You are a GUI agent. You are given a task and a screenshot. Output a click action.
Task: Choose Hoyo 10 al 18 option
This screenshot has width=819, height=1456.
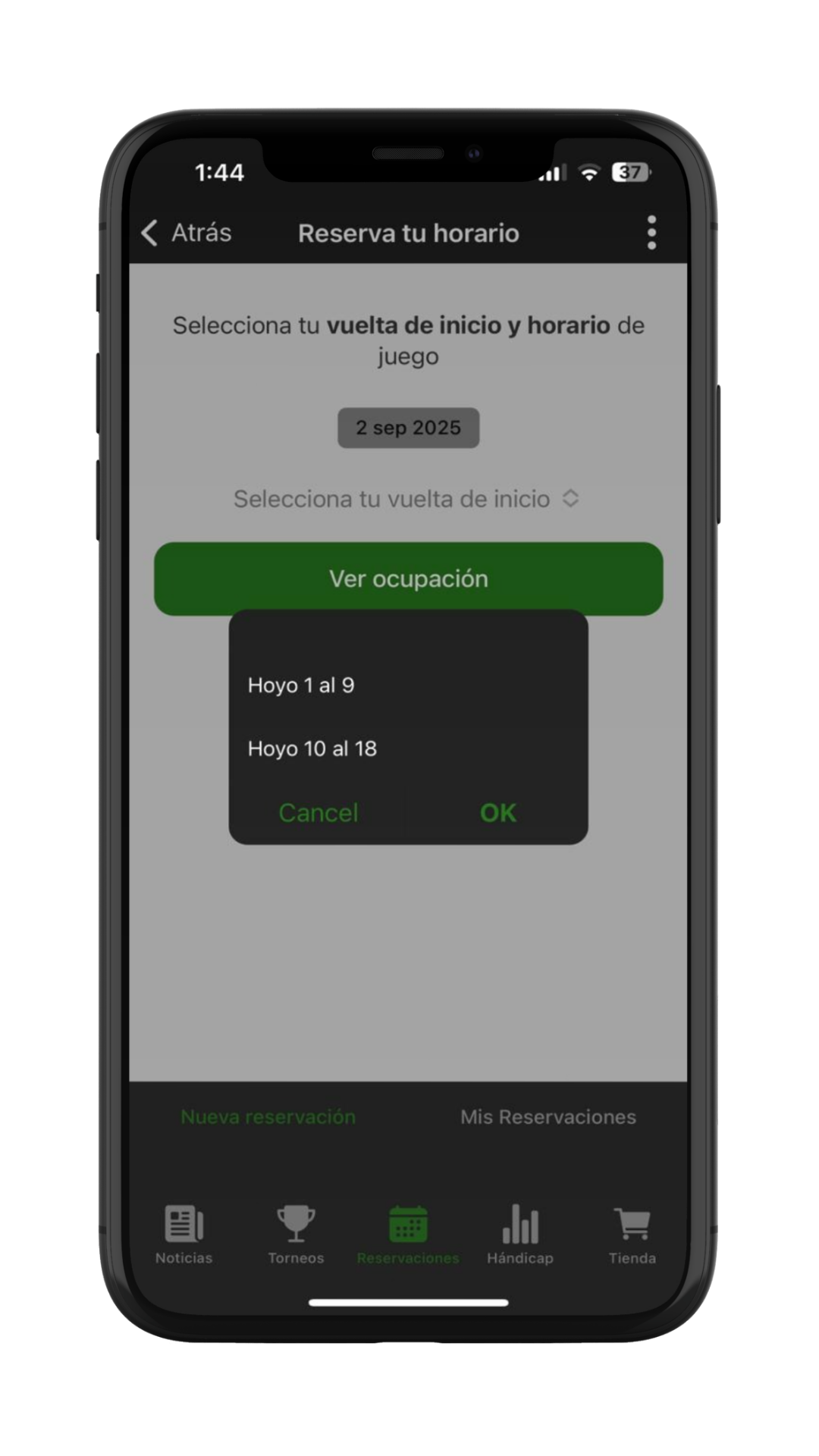pos(312,749)
